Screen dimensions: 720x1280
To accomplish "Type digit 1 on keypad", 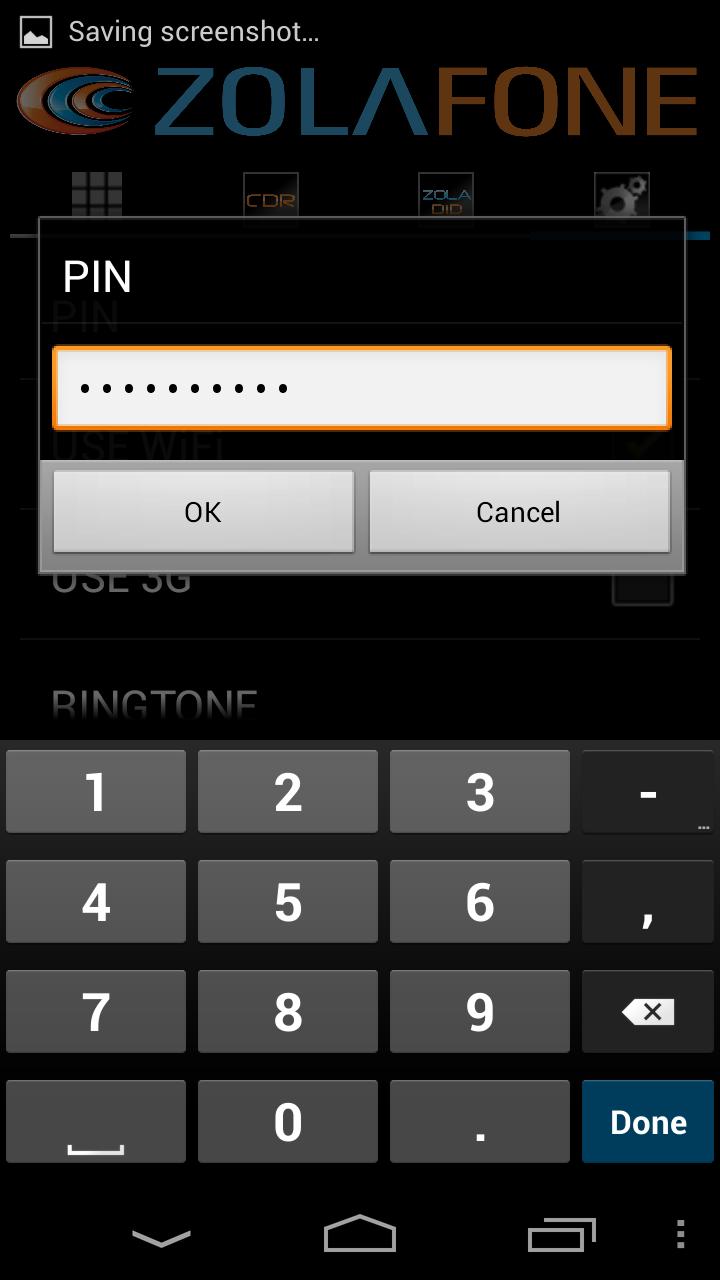I will 96,792.
